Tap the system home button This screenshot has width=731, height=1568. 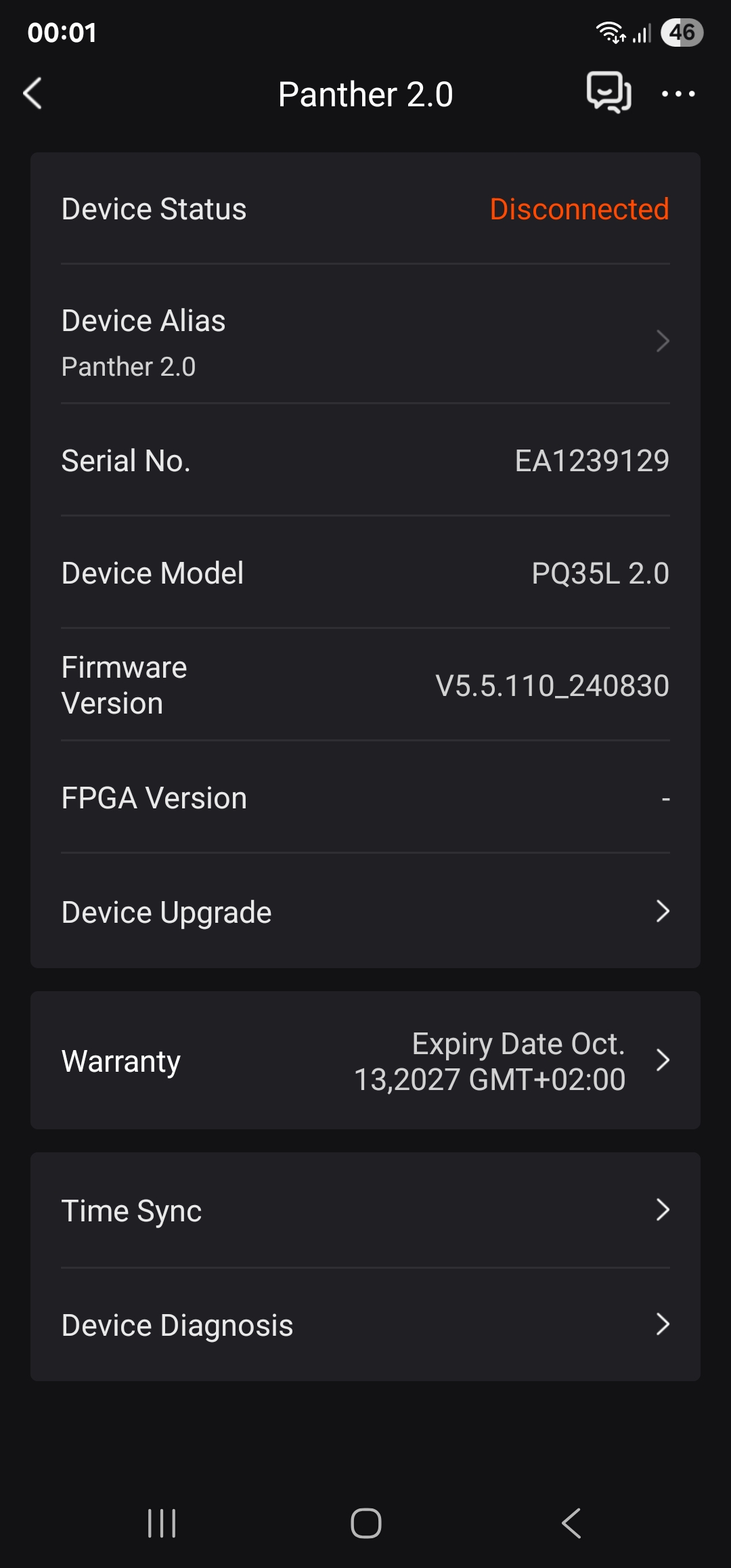(x=365, y=1523)
